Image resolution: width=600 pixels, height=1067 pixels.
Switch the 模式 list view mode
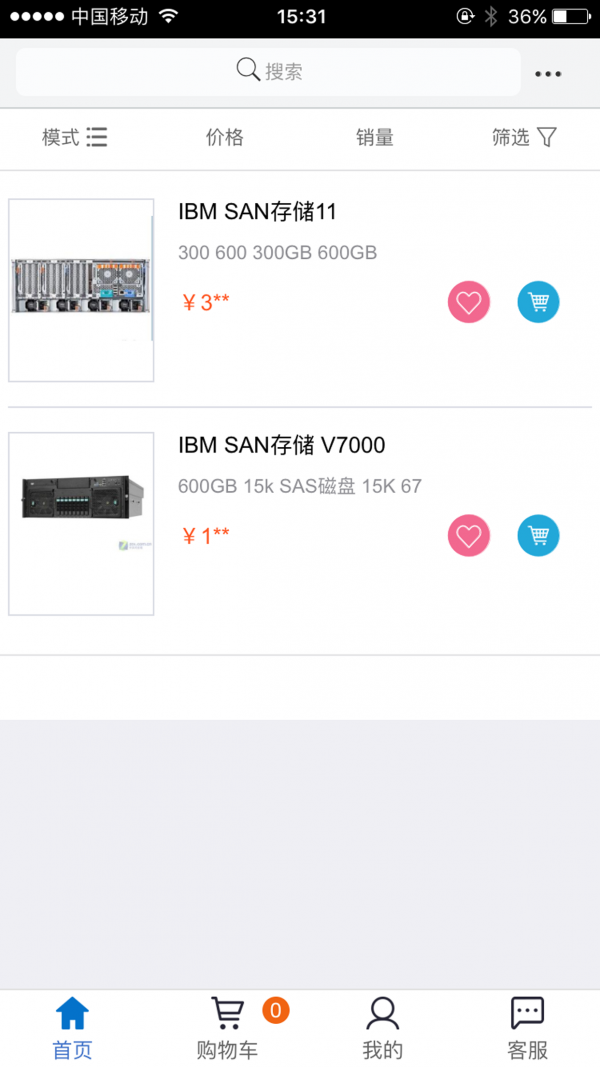pos(74,138)
